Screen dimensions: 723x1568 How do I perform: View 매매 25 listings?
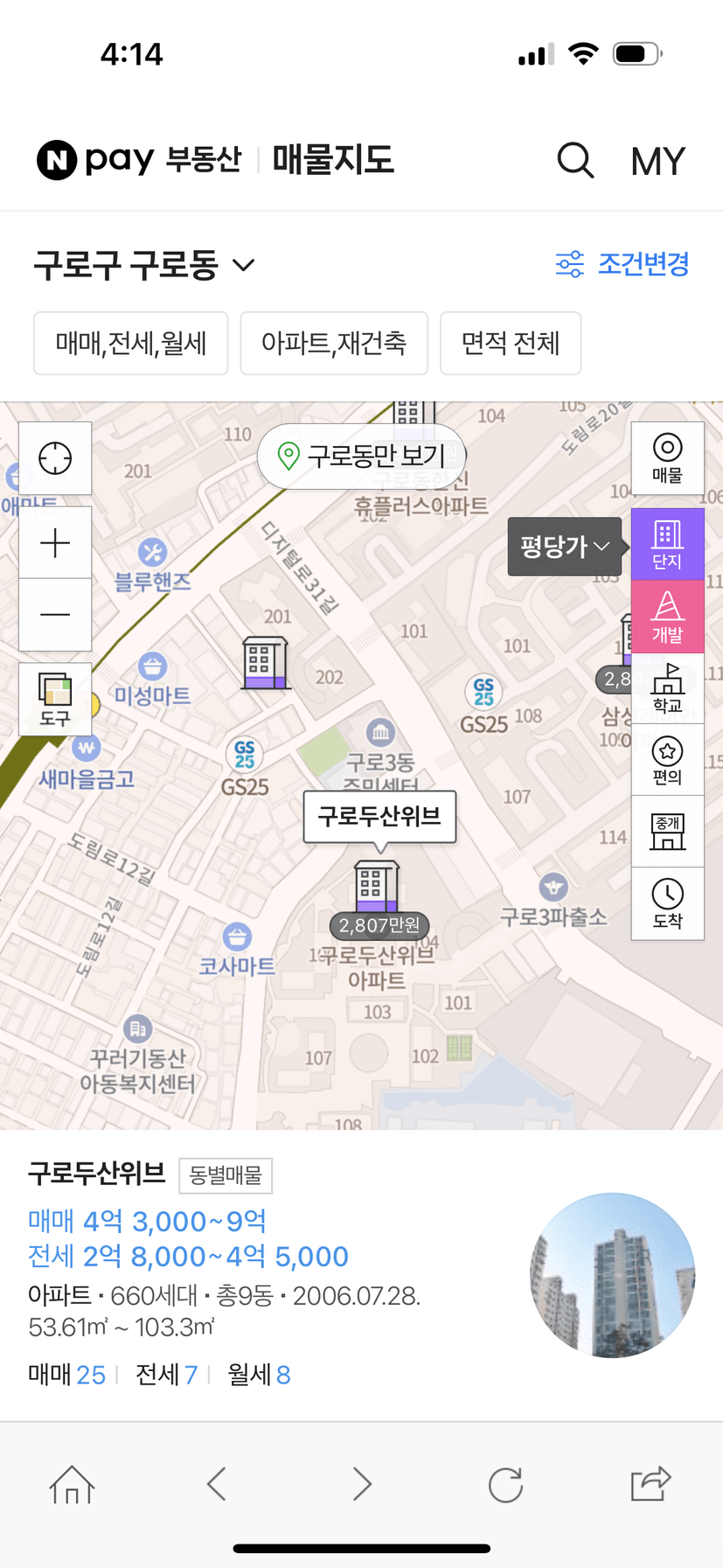[67, 1375]
